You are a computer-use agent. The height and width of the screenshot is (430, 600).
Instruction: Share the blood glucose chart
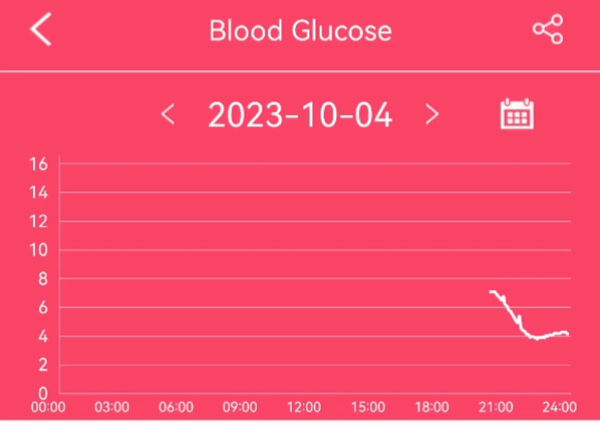tap(547, 30)
